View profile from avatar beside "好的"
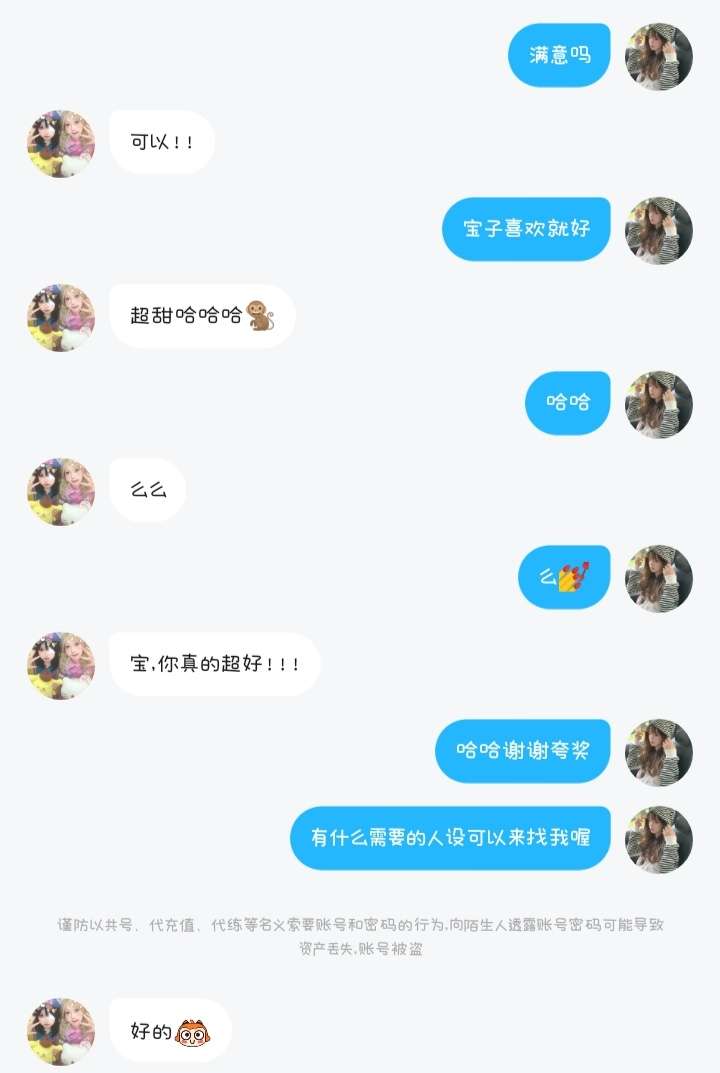 click(x=61, y=1031)
